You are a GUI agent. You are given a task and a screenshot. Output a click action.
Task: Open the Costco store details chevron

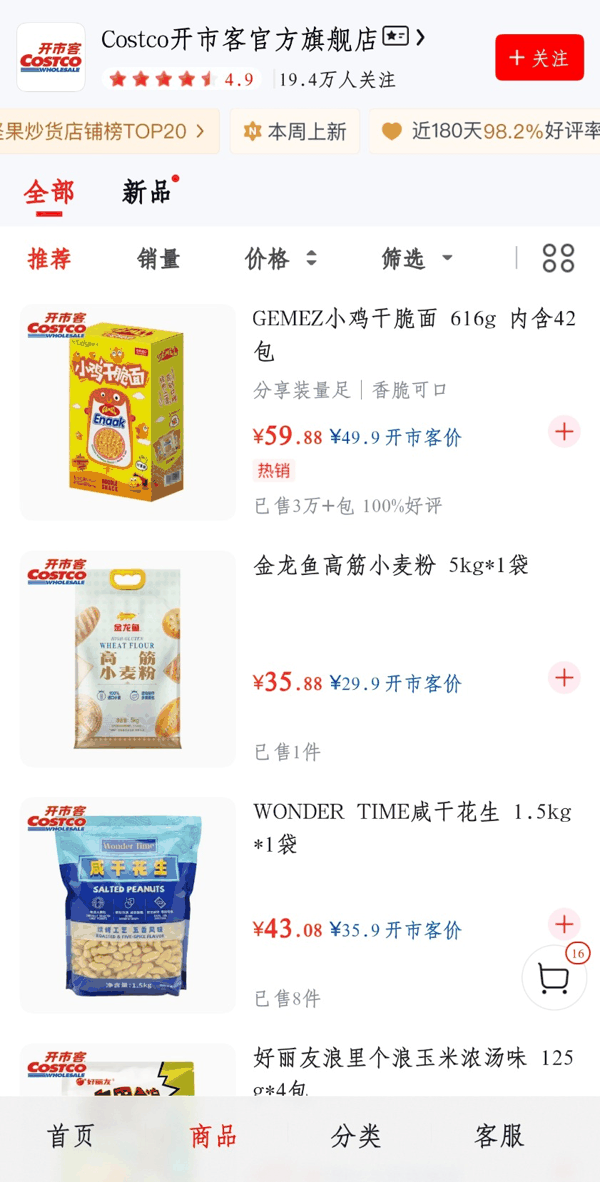421,37
